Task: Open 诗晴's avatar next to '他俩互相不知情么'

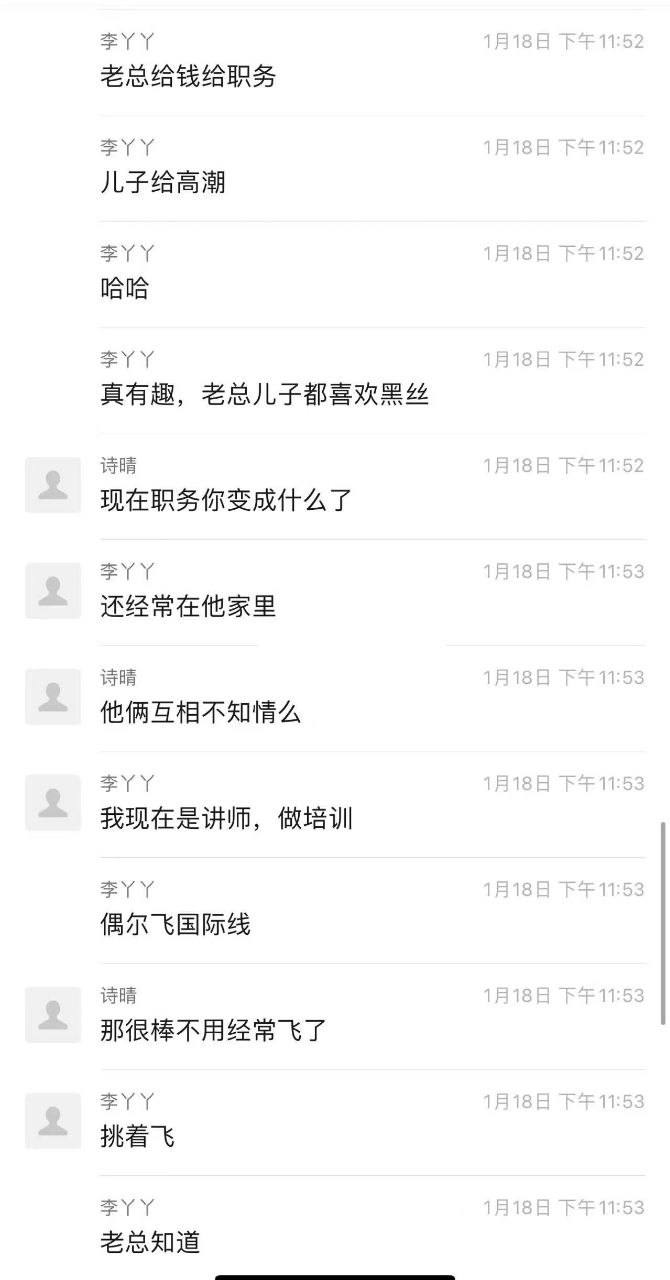Action: click(x=52, y=697)
